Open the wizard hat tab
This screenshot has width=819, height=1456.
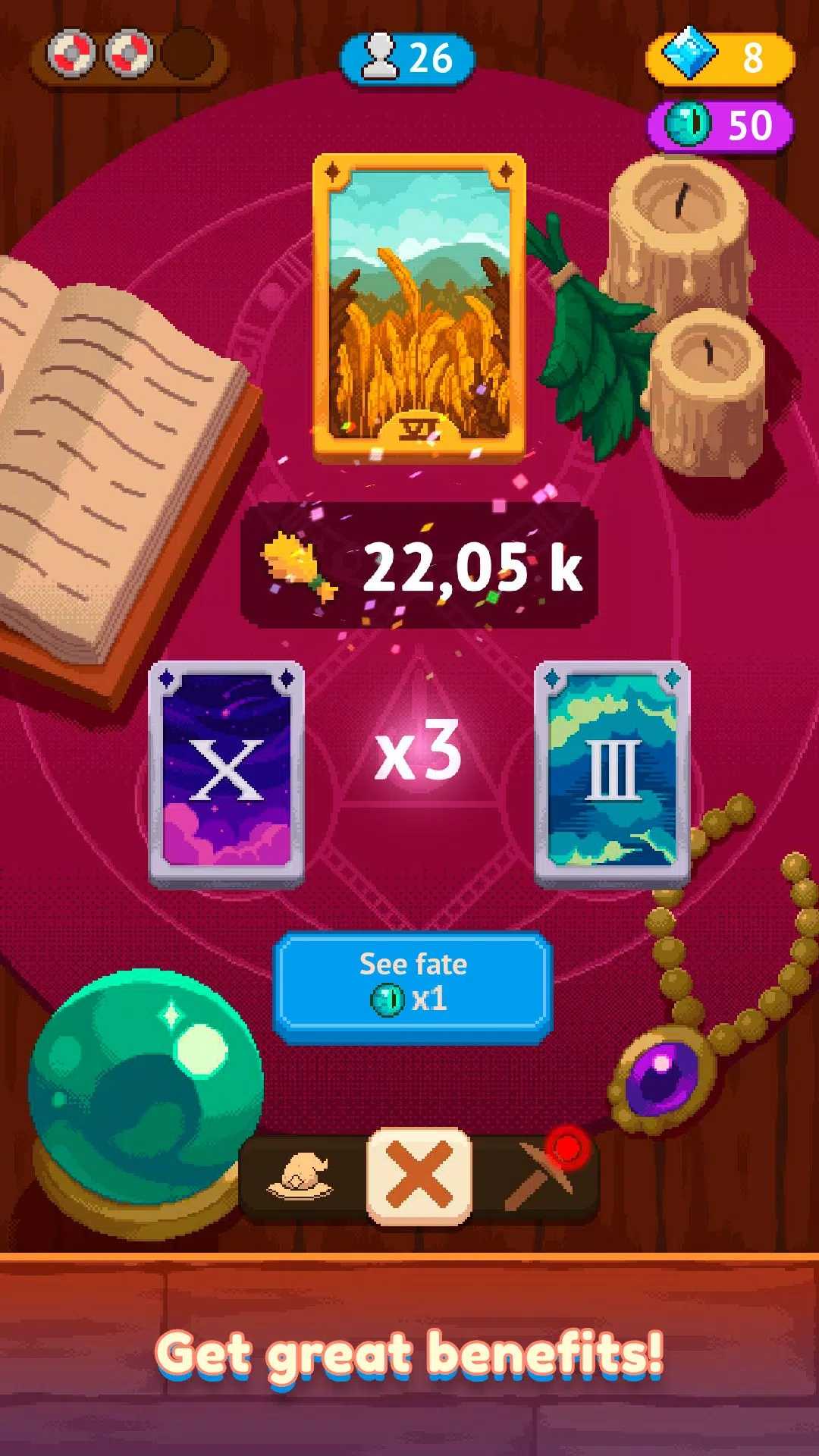pos(300,1178)
